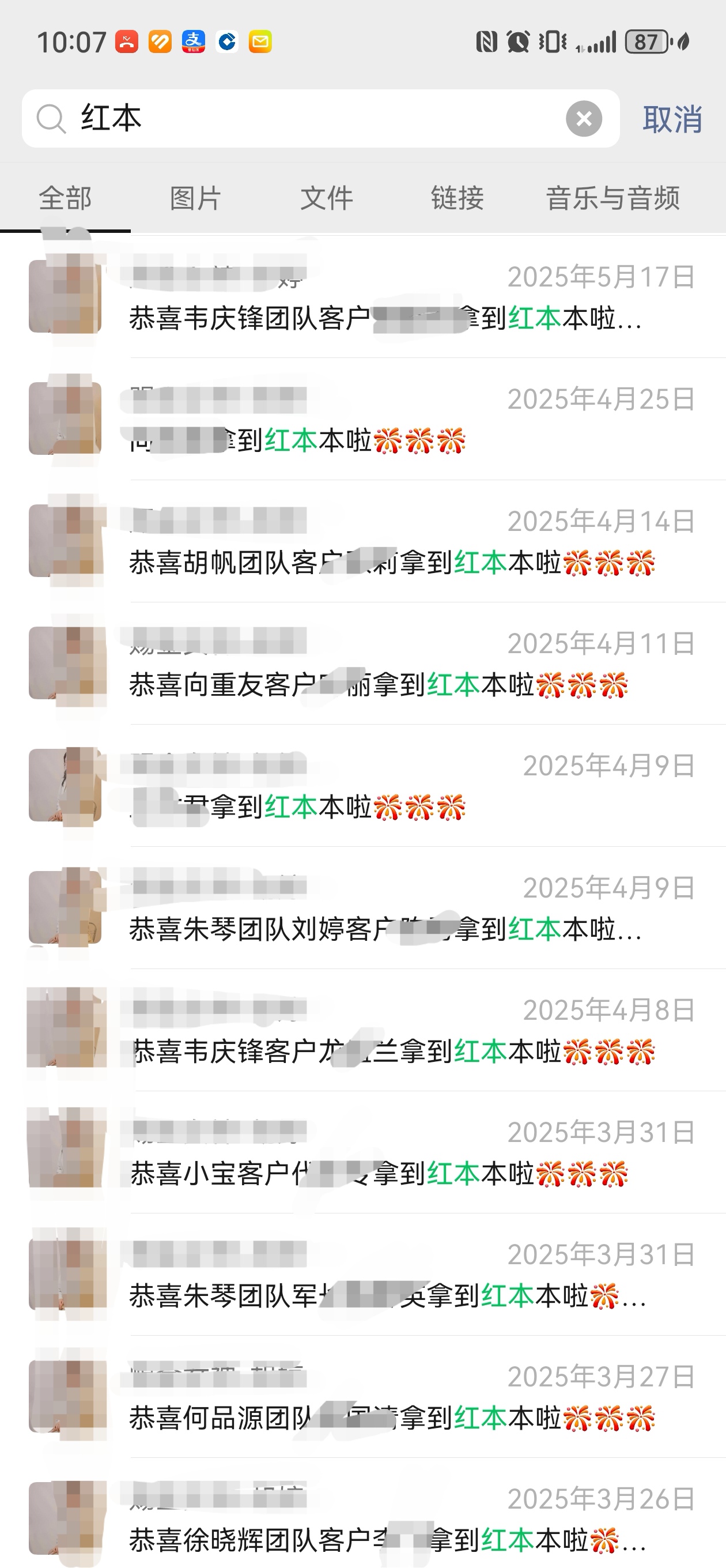Switch to the 文件 tab
The width and height of the screenshot is (726, 1568).
(x=326, y=197)
